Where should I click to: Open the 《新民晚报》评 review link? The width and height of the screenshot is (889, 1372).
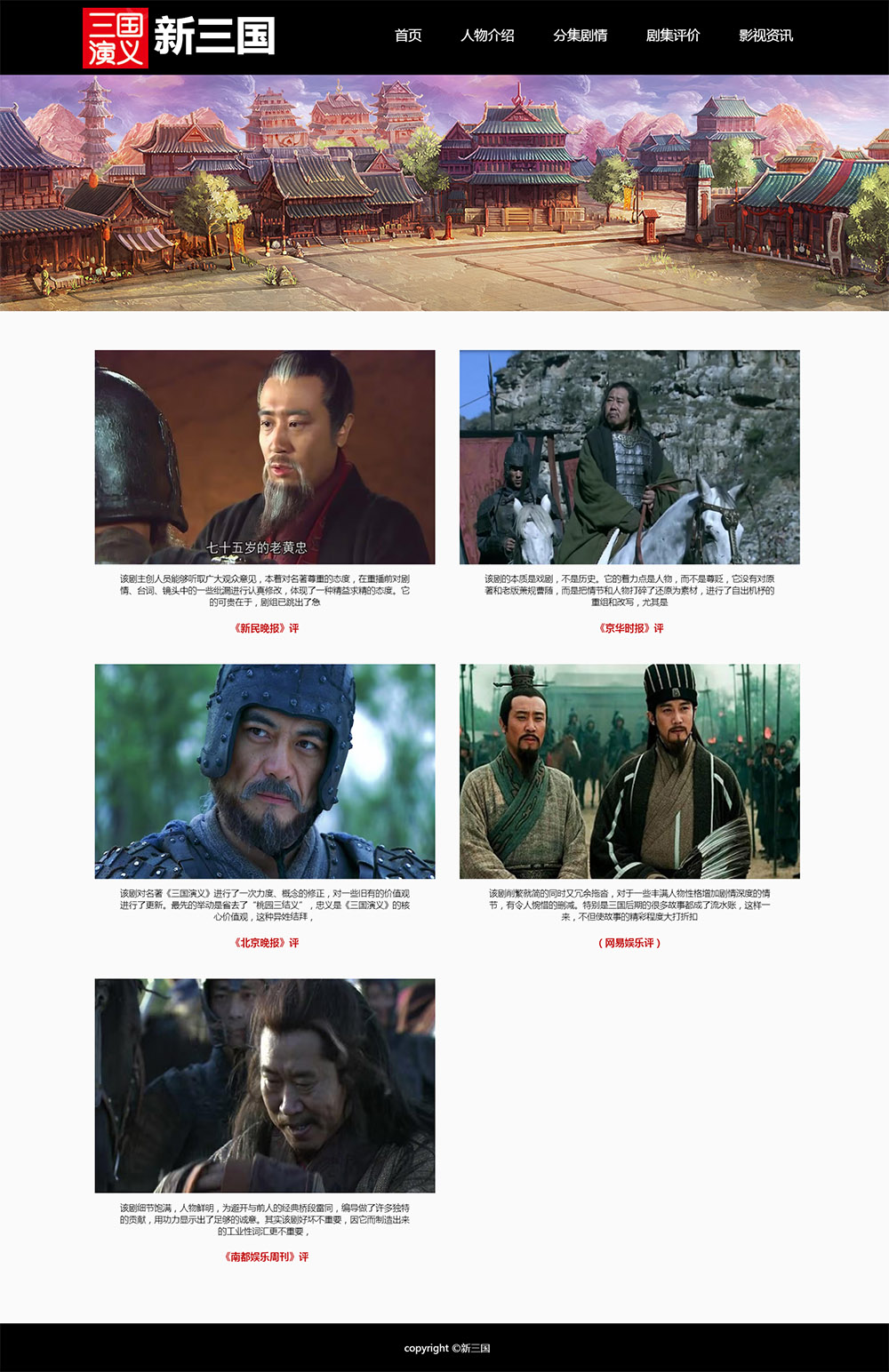point(266,628)
